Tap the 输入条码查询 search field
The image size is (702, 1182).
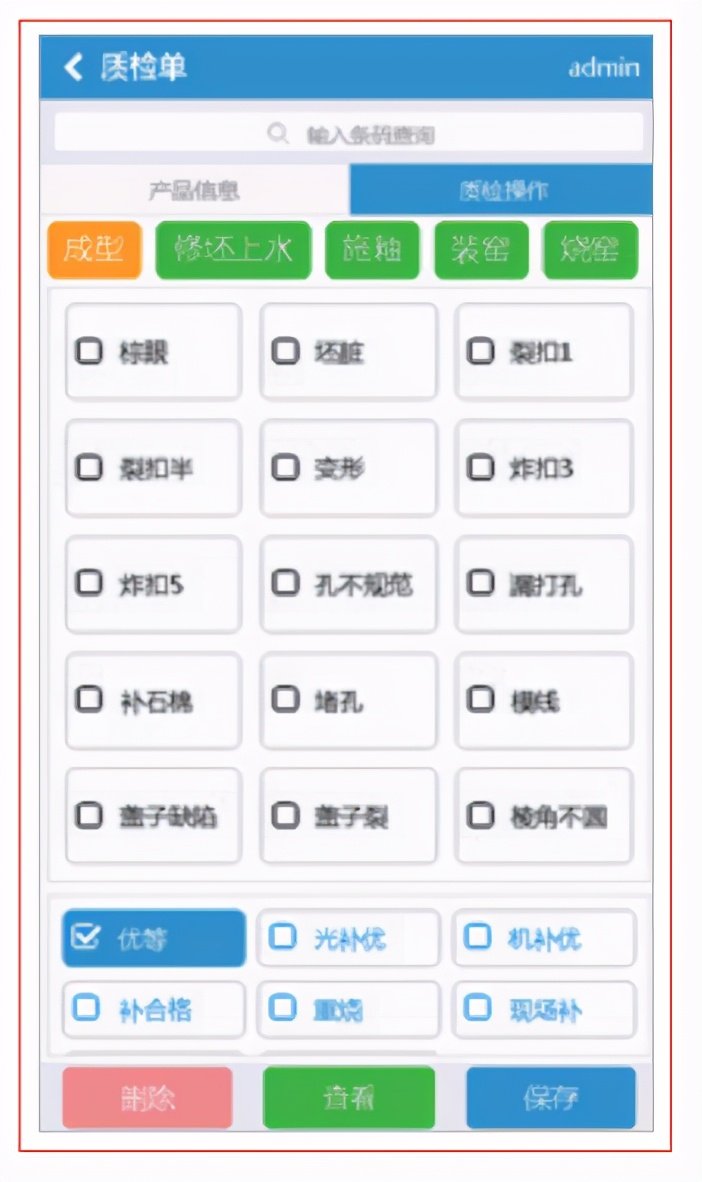(x=348, y=134)
